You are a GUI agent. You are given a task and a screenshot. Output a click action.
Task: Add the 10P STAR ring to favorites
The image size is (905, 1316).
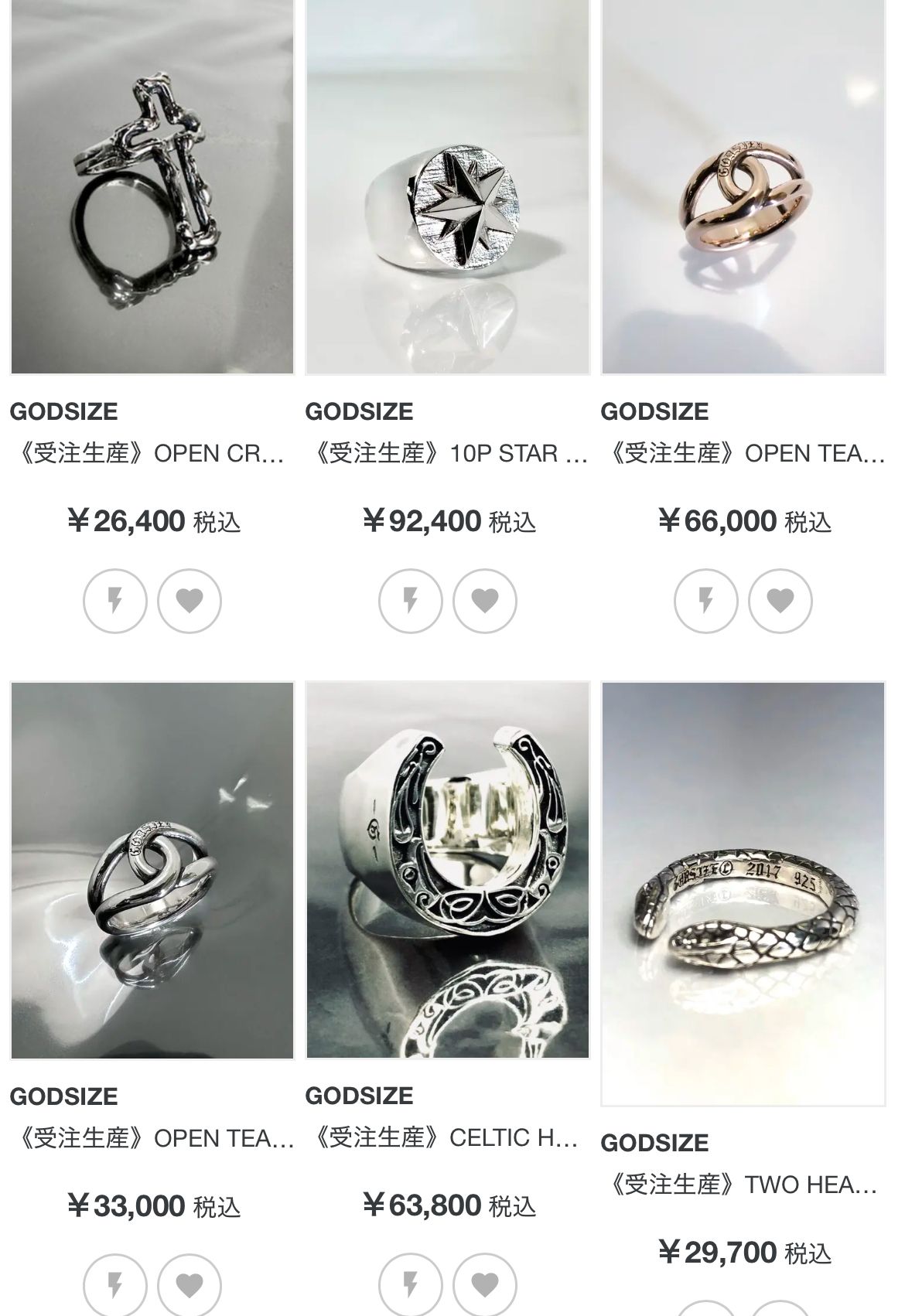click(485, 601)
